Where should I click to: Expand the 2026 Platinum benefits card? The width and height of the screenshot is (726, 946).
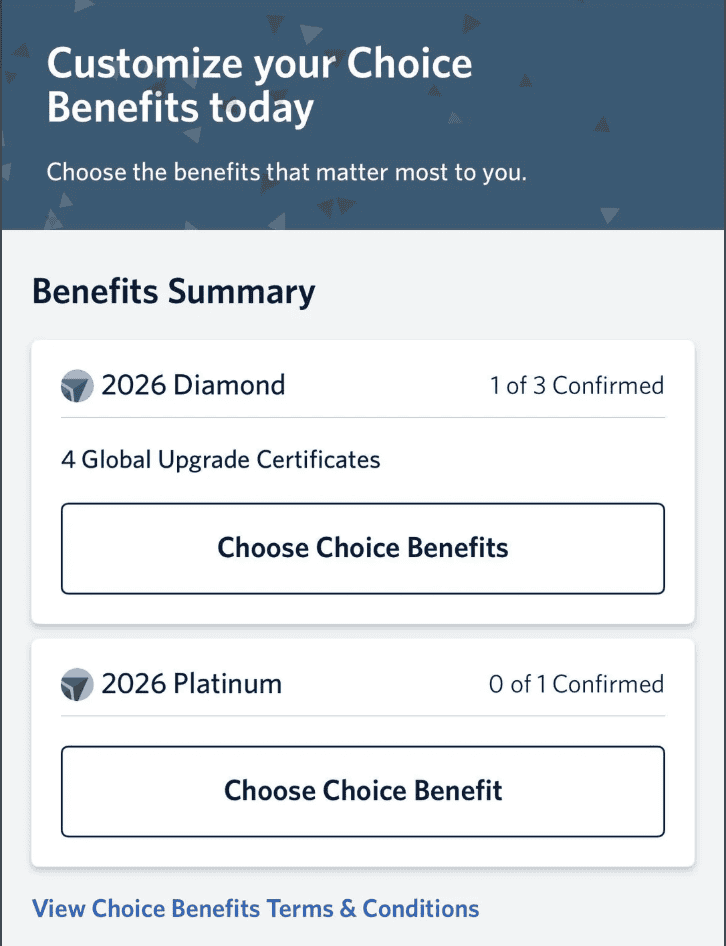363,684
